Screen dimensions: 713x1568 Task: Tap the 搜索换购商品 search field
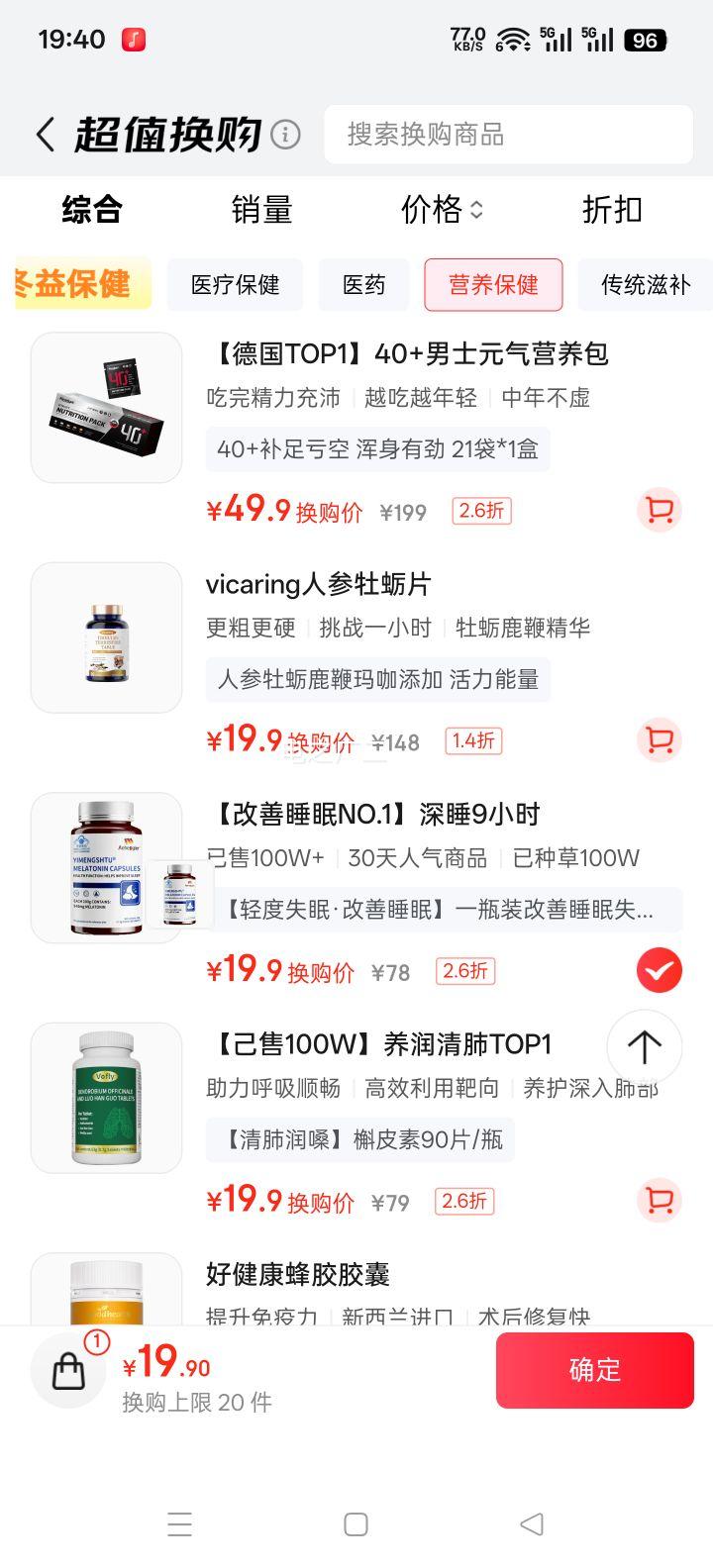click(507, 135)
